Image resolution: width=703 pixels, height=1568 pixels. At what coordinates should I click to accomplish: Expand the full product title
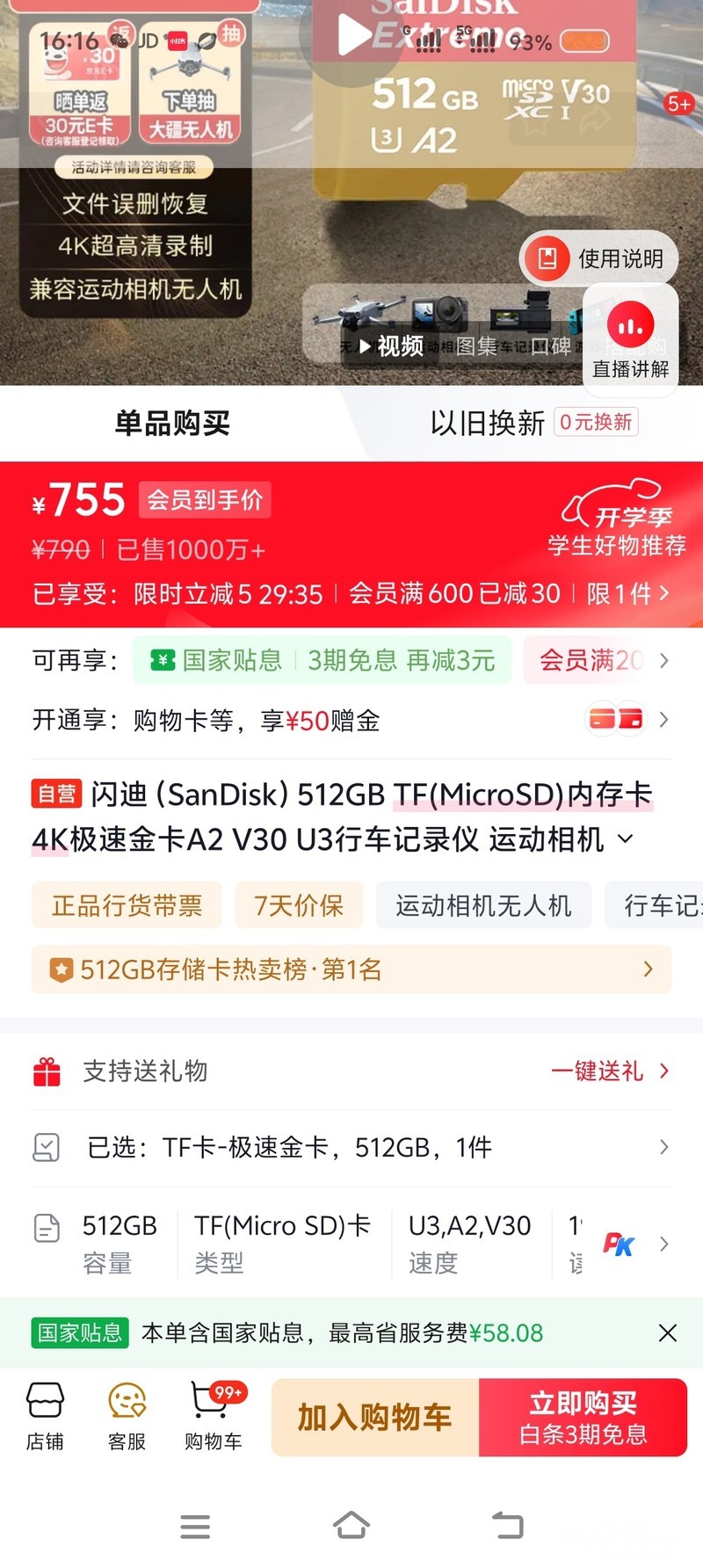(626, 839)
